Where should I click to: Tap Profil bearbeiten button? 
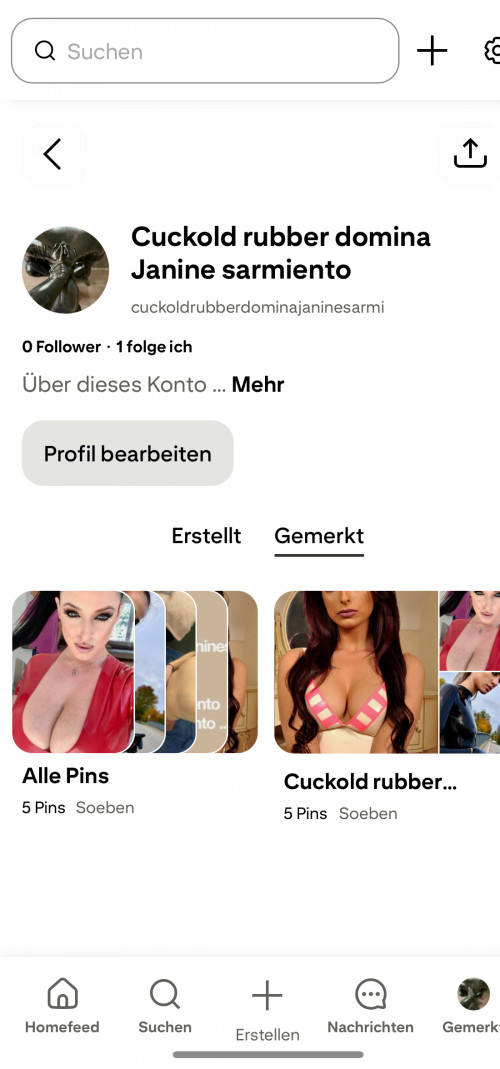[x=128, y=453]
